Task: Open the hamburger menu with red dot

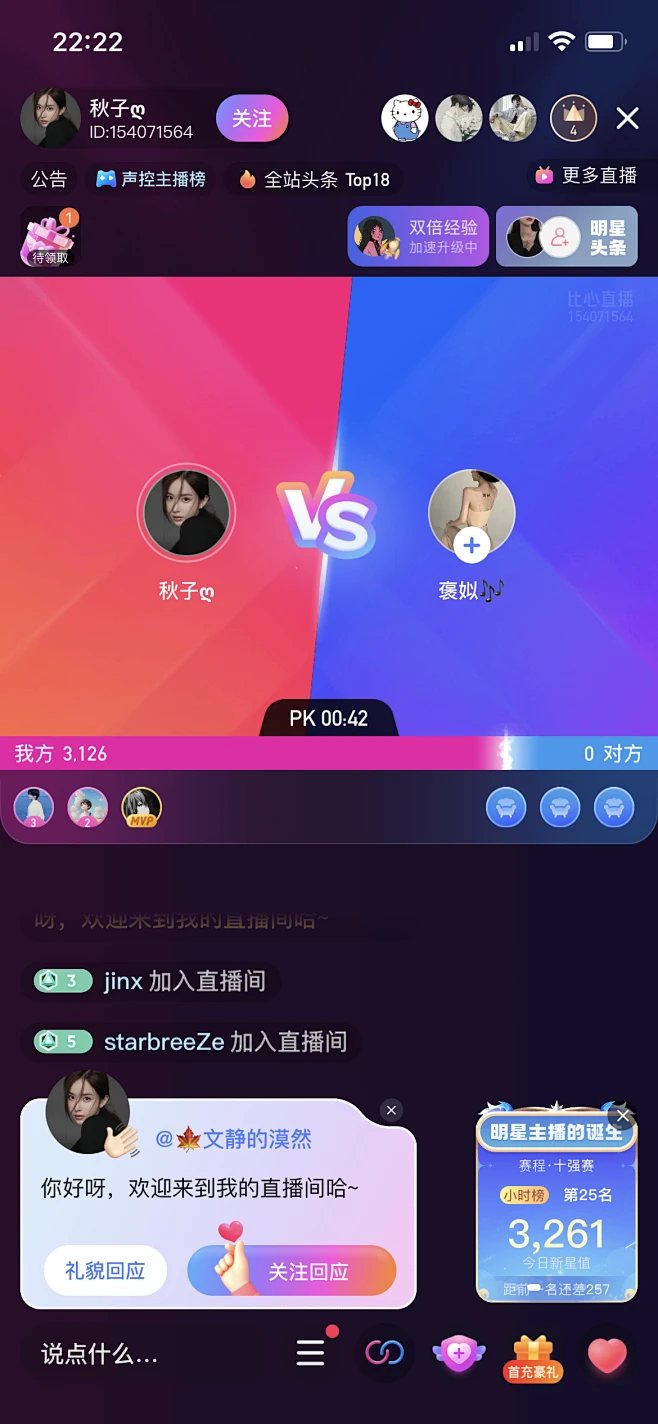Action: [311, 1354]
